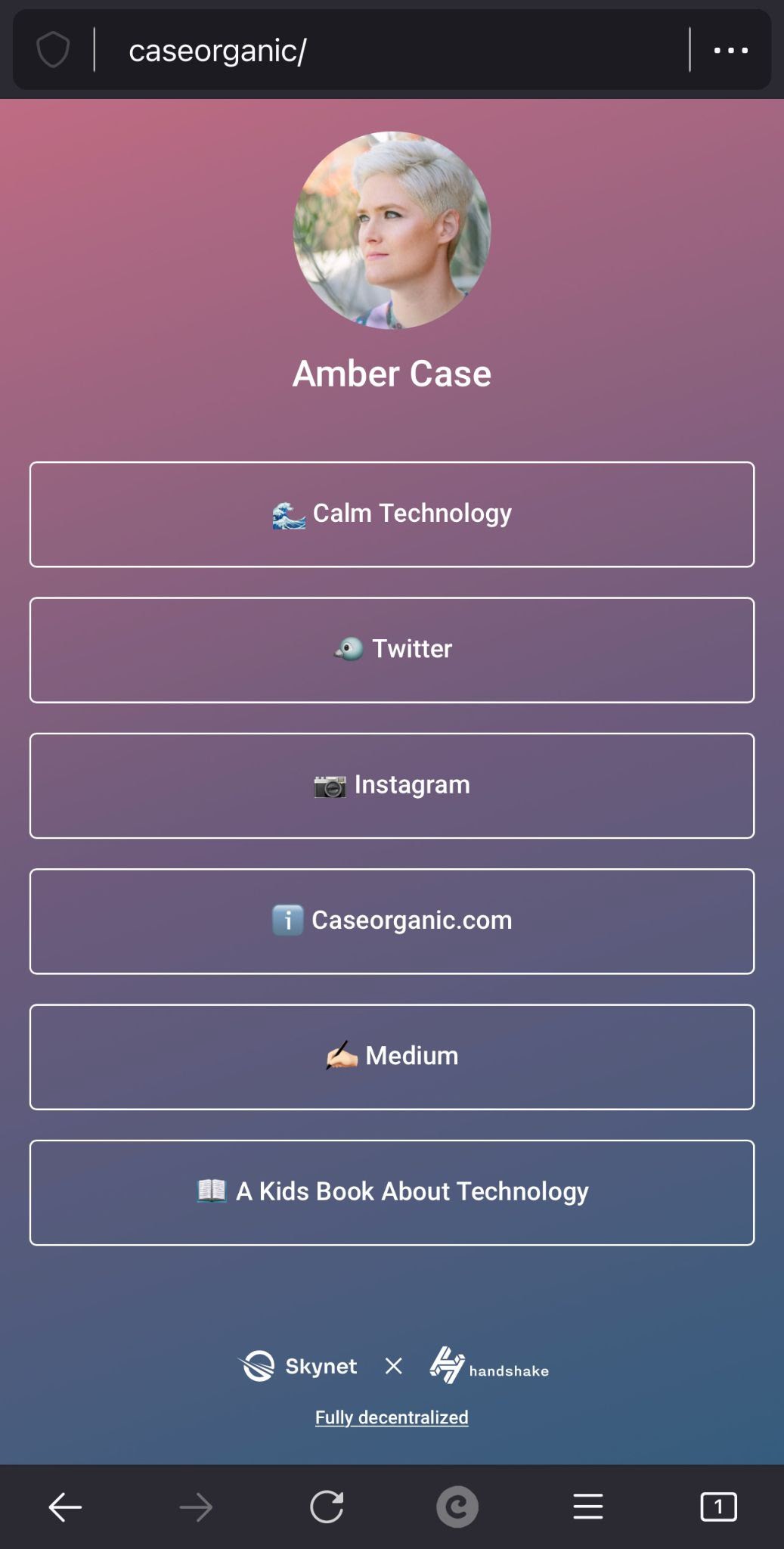
Task: Open the browser hamburger menu
Action: (587, 1507)
